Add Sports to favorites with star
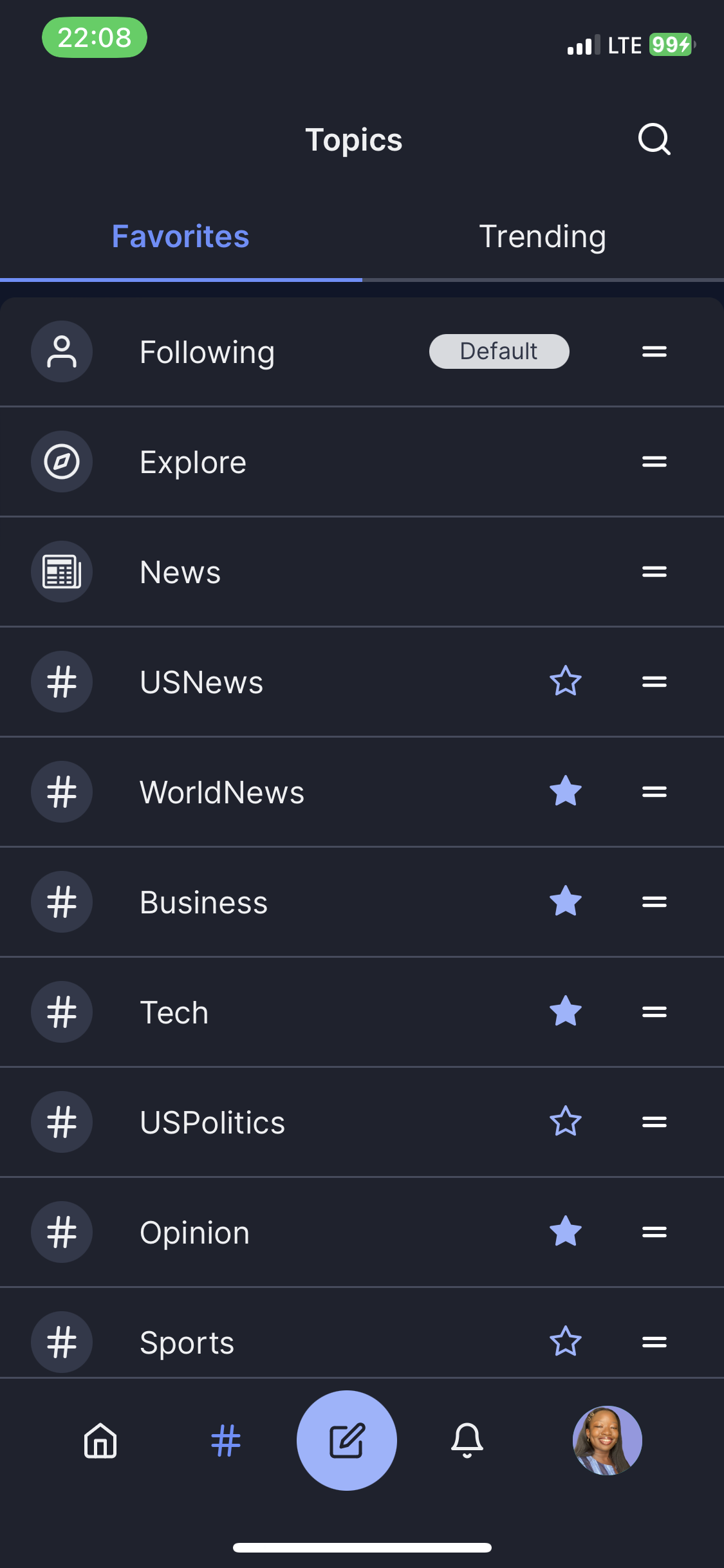 tap(566, 1341)
